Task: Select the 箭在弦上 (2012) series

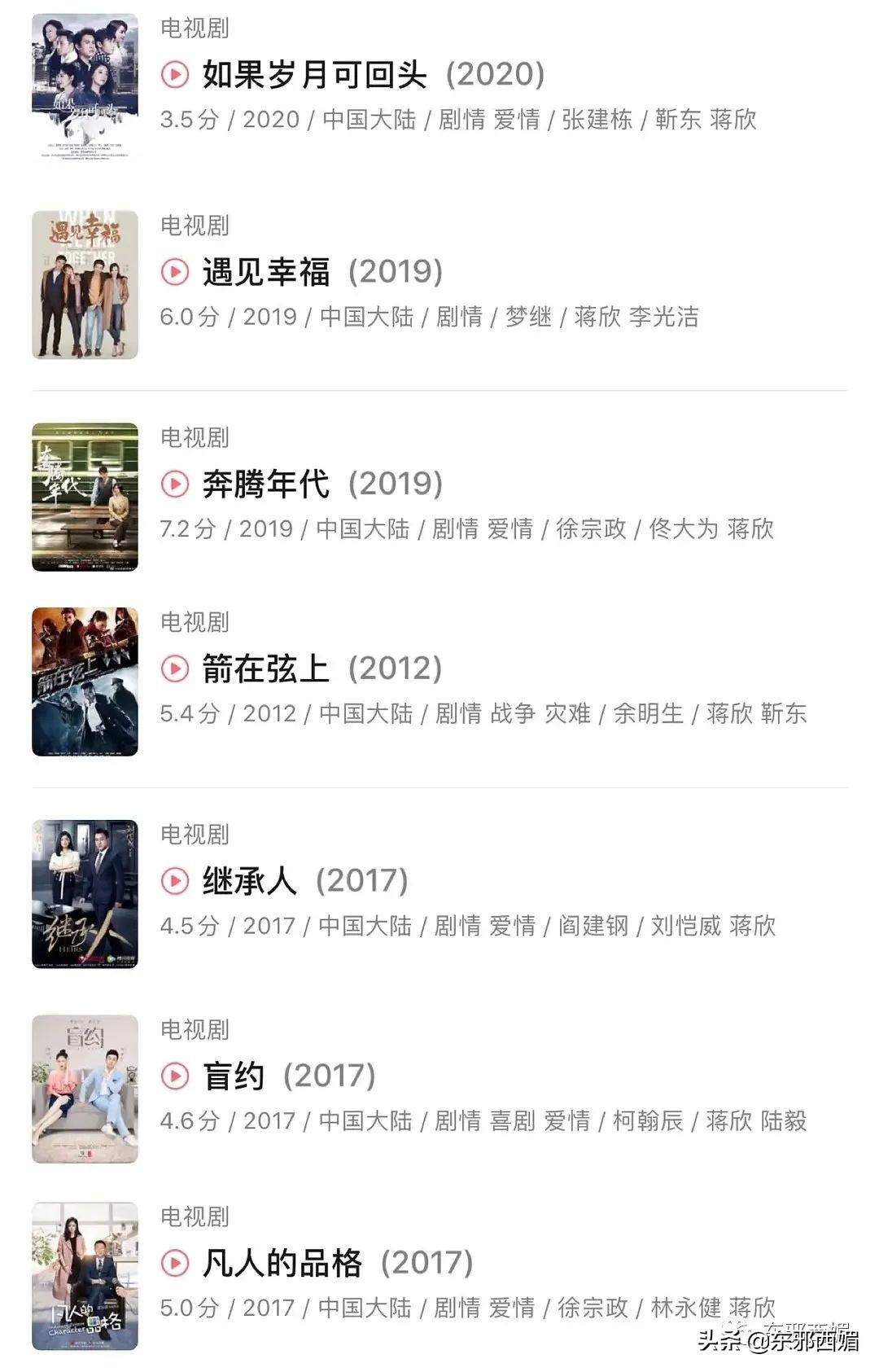Action: click(322, 669)
